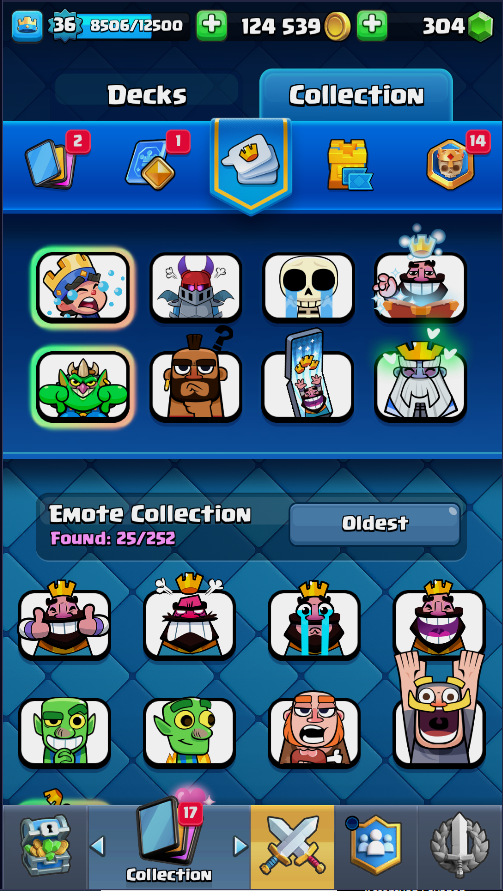Select the Hog Rider question mark emote
Image resolution: width=503 pixels, height=891 pixels.
pyautogui.click(x=196, y=380)
